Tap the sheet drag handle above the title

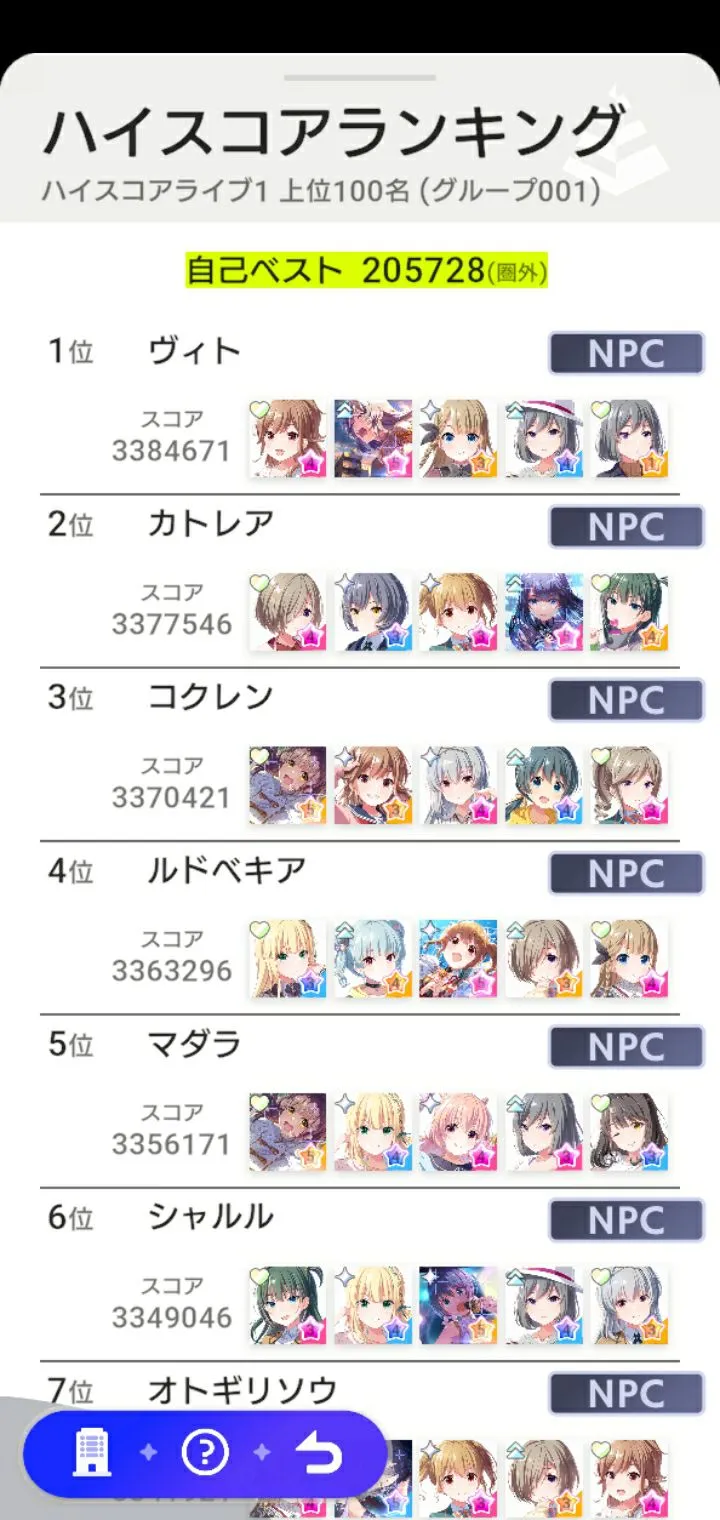tap(360, 77)
